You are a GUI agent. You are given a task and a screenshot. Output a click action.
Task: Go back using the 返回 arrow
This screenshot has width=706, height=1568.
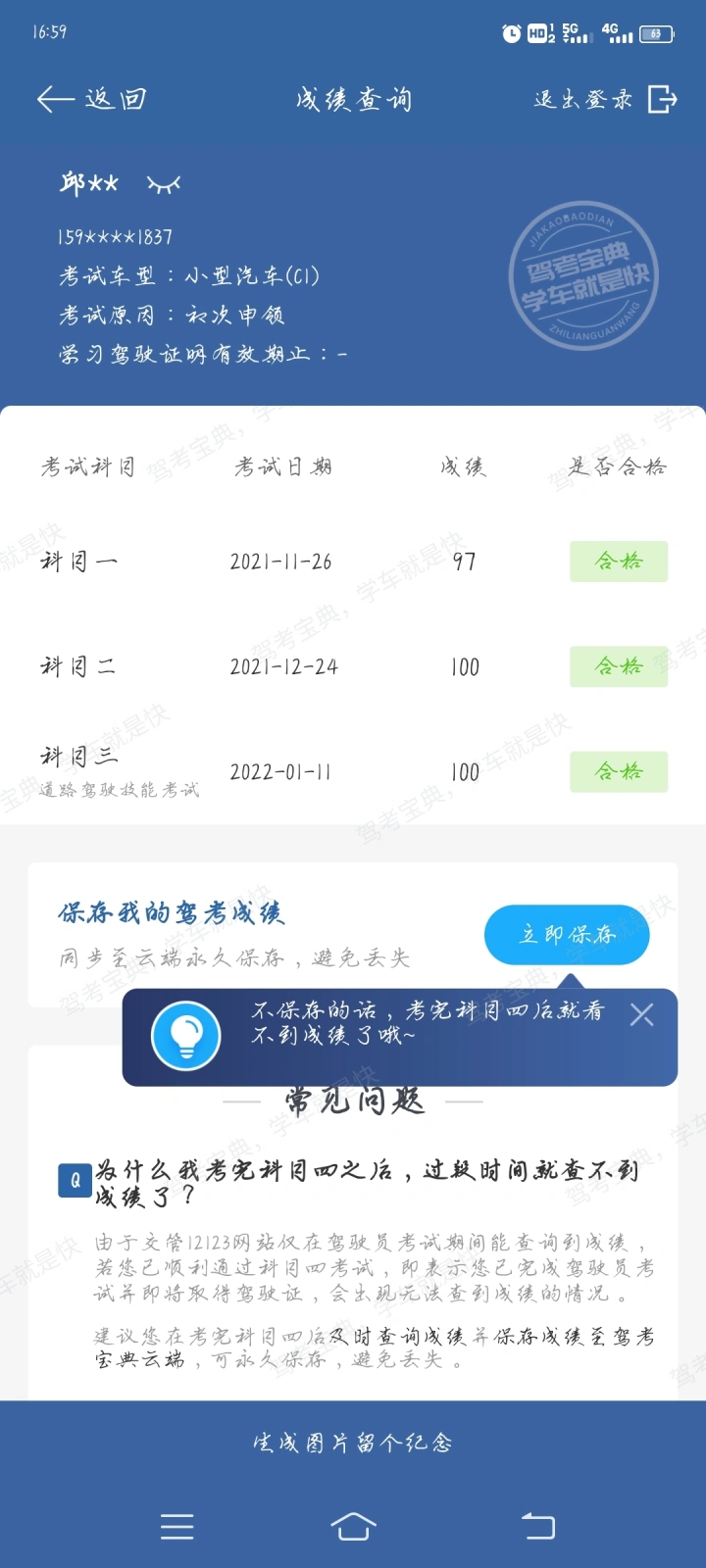(91, 99)
